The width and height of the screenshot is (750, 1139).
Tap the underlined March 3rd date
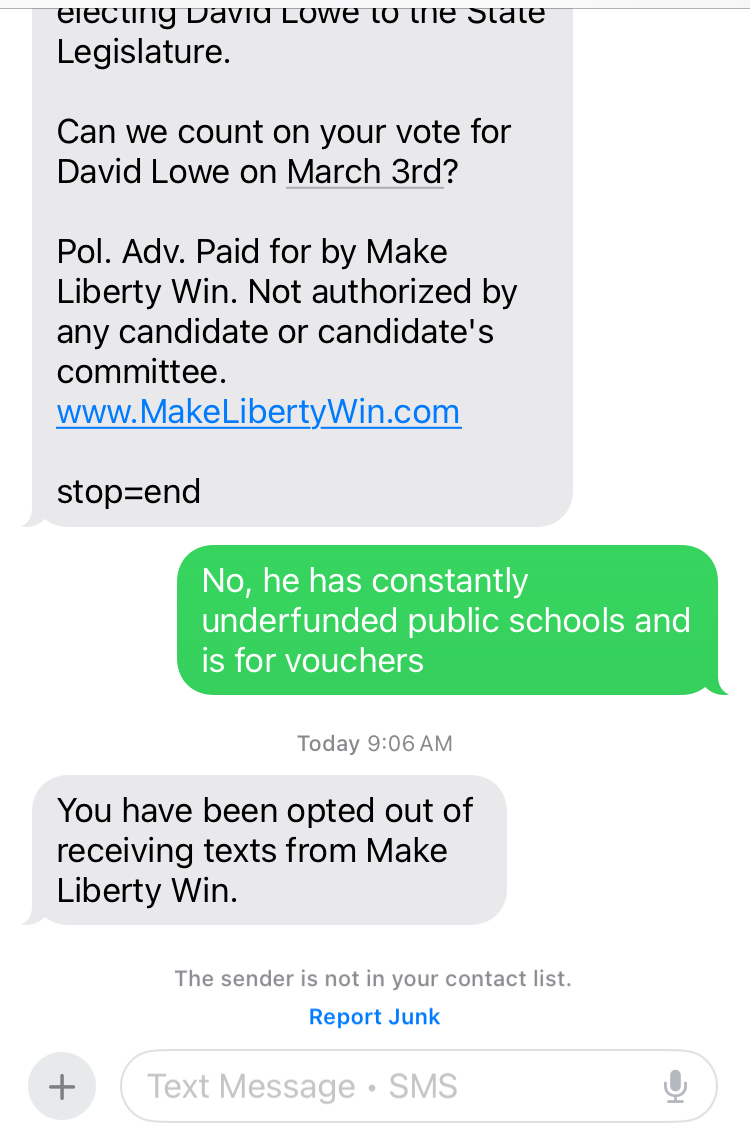click(364, 172)
